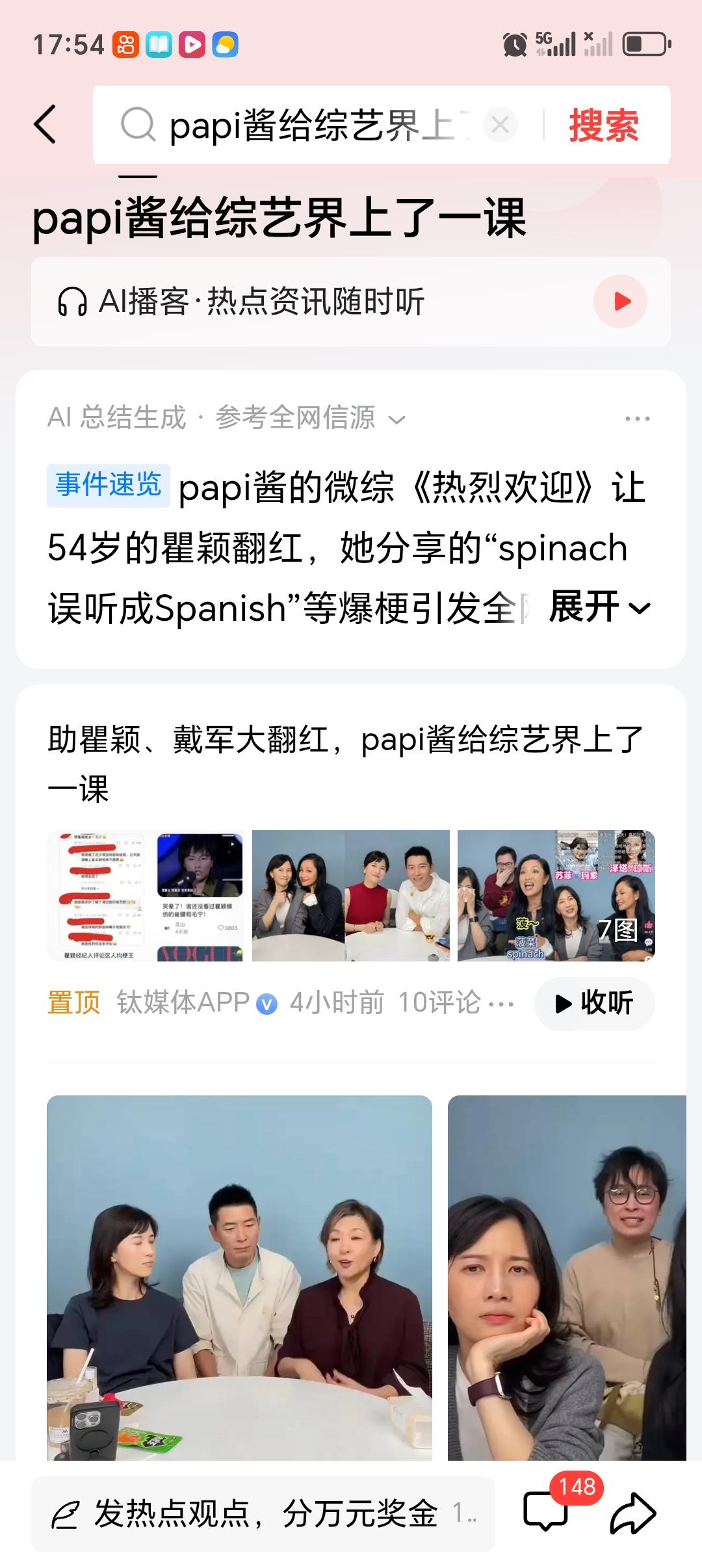Open the more options menu beside AI总结生成
Screen dimensions: 702x1568
tap(636, 419)
